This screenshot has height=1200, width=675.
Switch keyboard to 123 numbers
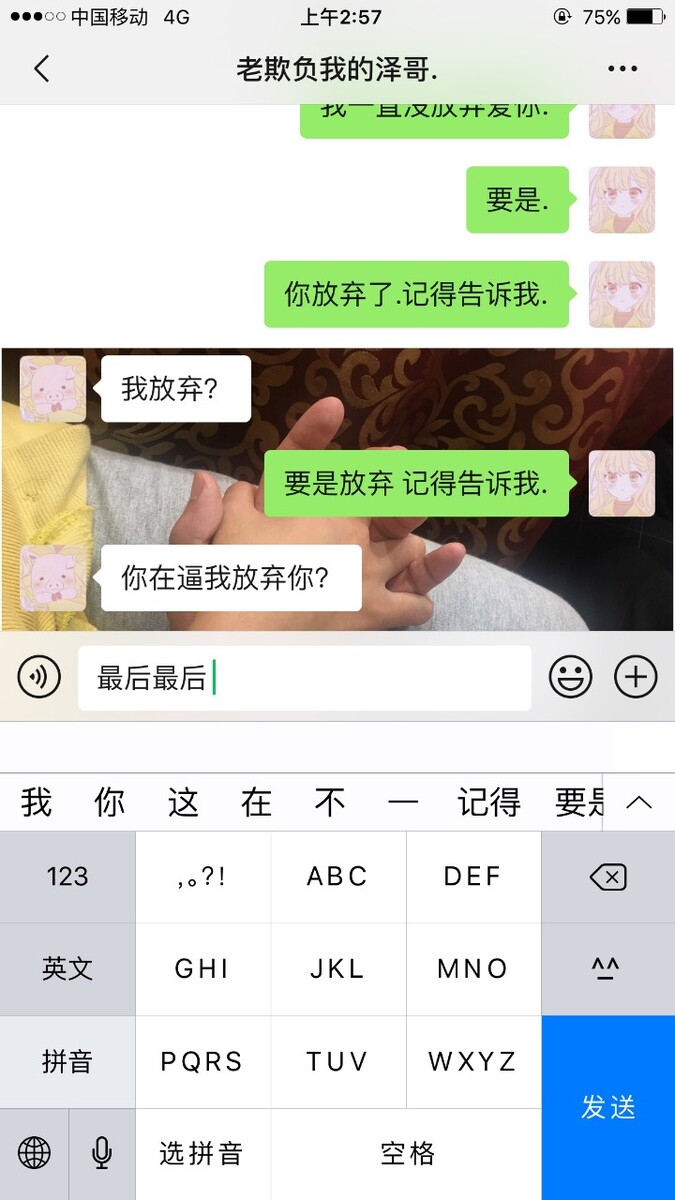tap(67, 877)
